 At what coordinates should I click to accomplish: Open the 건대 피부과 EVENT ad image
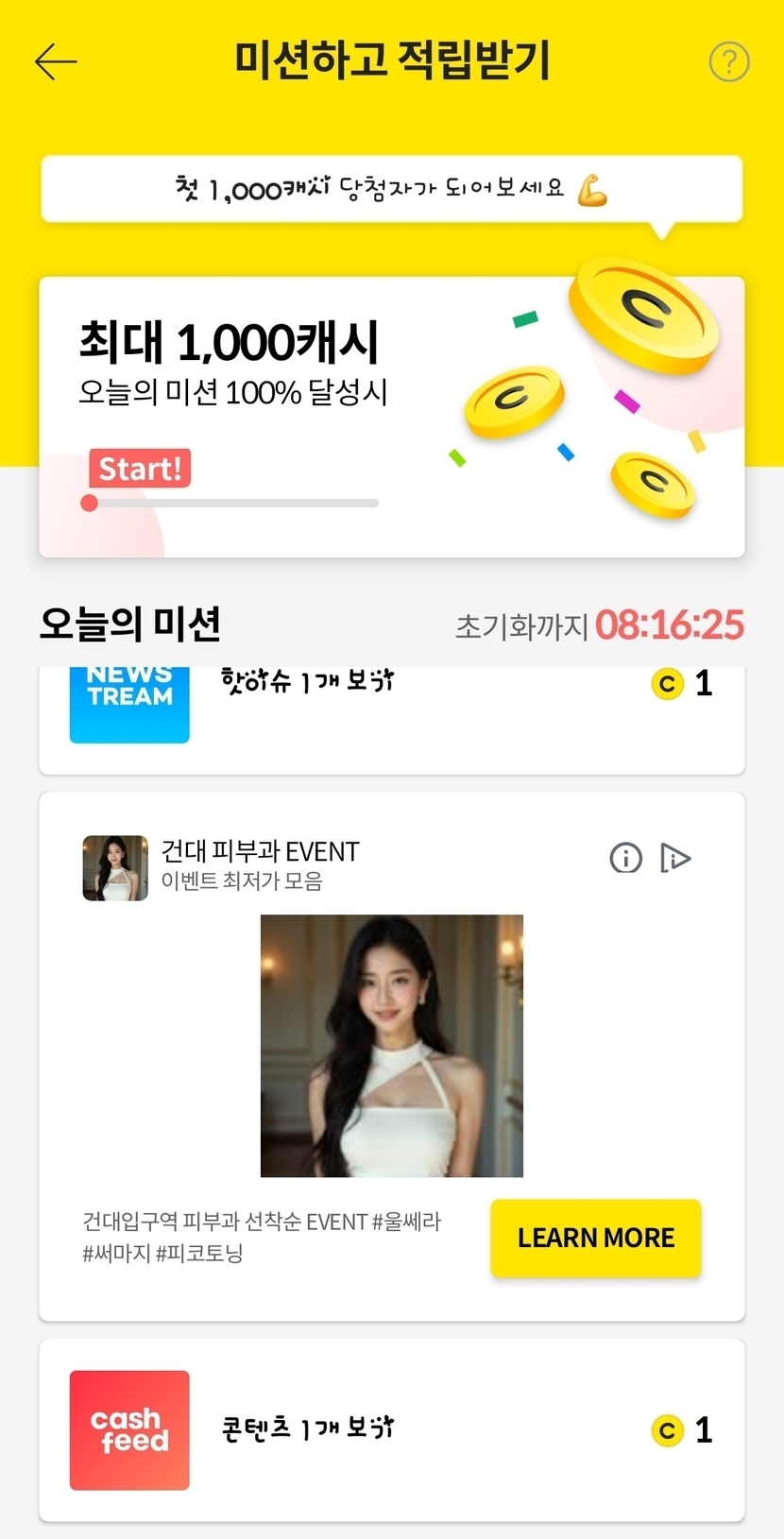(x=391, y=1045)
